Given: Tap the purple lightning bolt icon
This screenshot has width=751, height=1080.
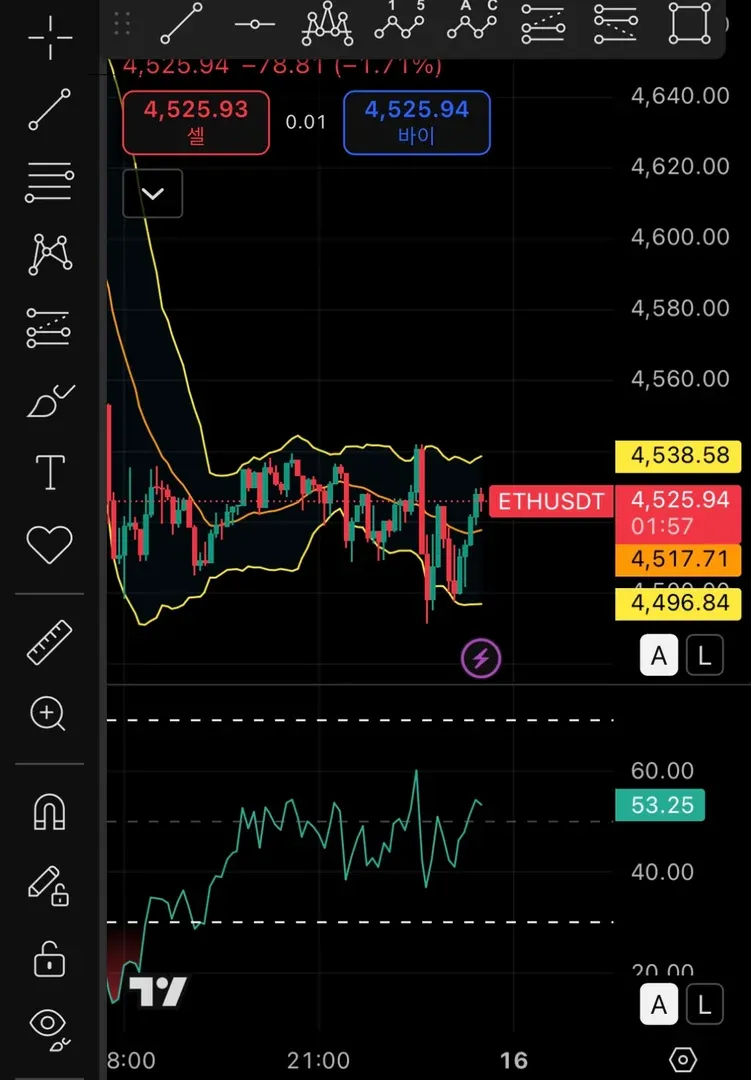Looking at the screenshot, I should tap(481, 658).
